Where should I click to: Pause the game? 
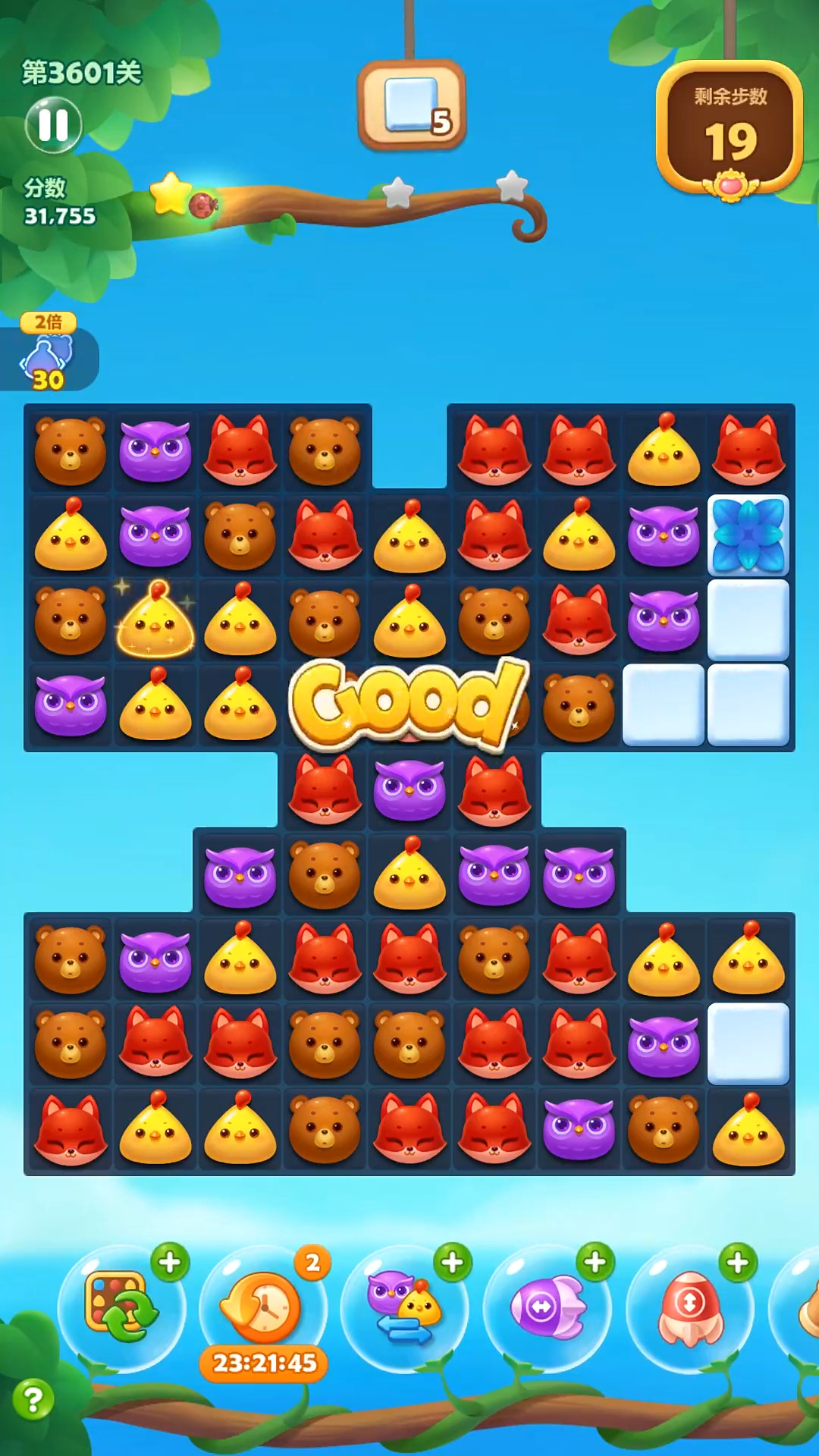(53, 125)
